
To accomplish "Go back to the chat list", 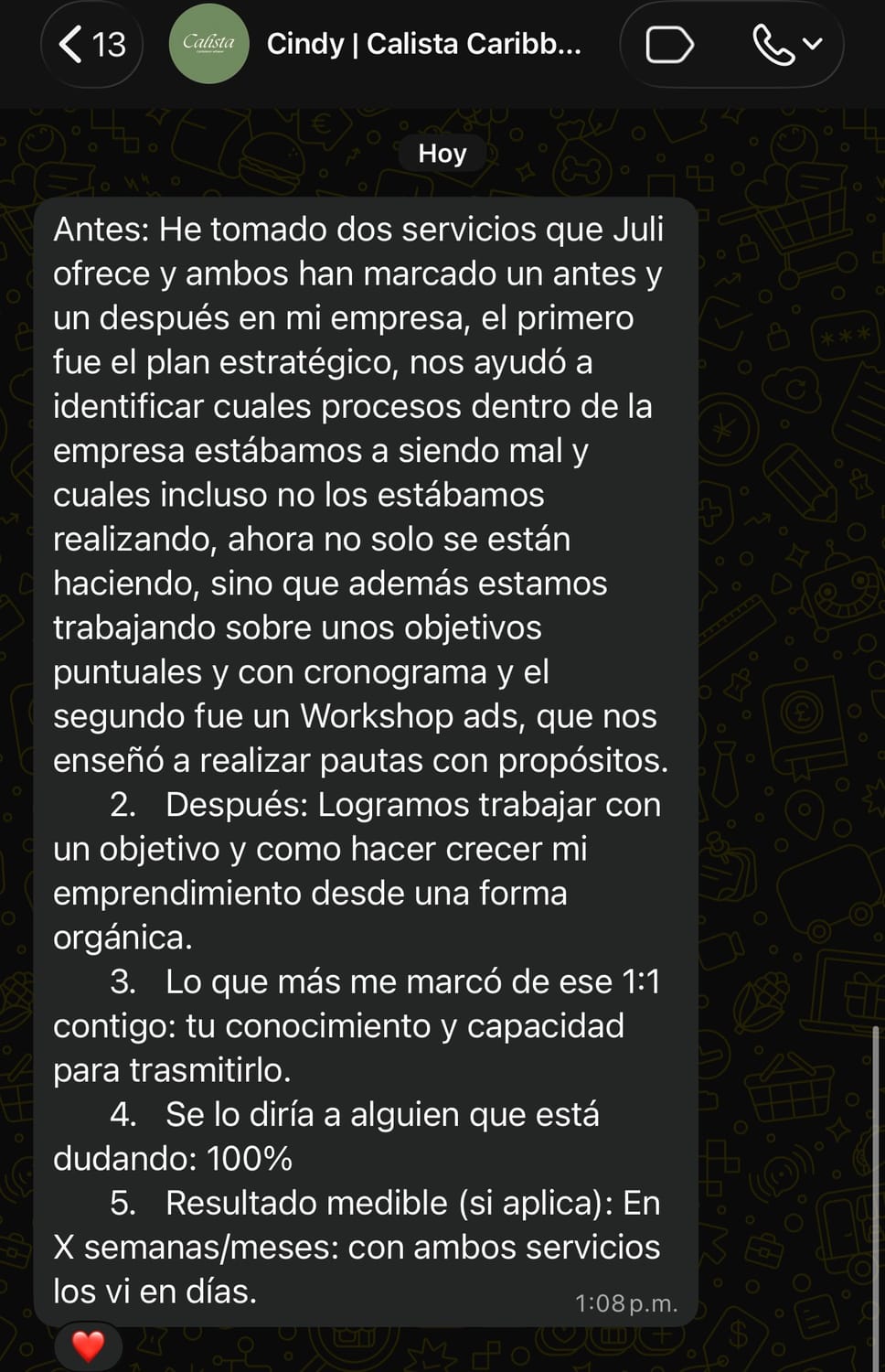I will (91, 44).
